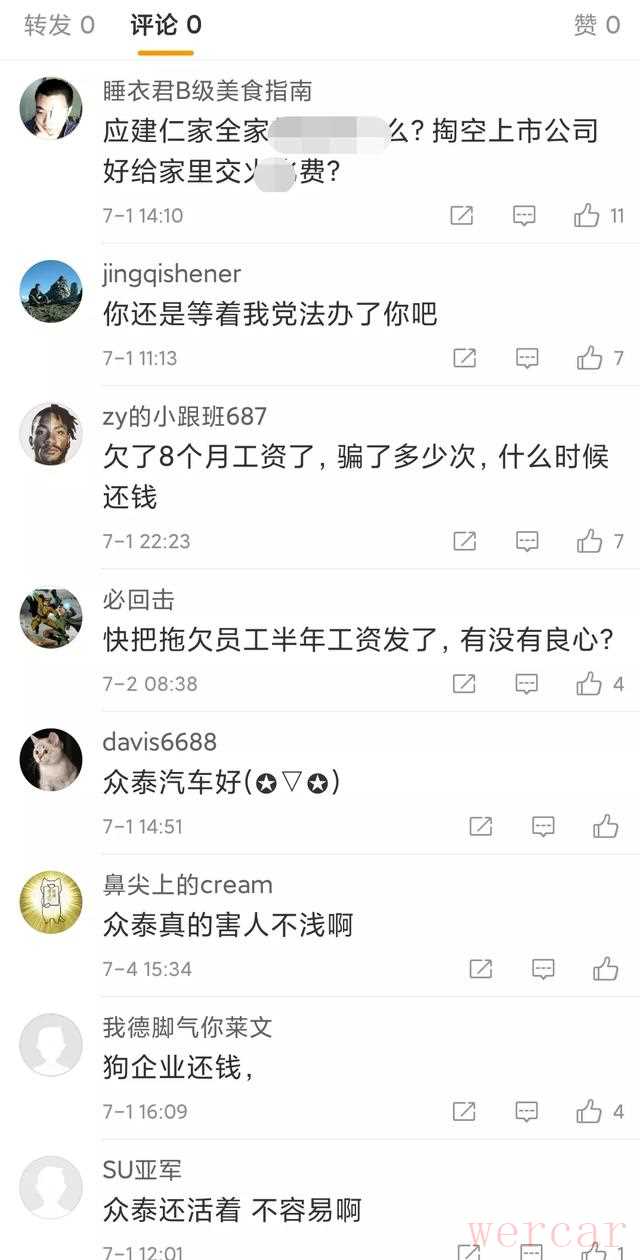Switch to the 赞 tab

click(x=596, y=25)
